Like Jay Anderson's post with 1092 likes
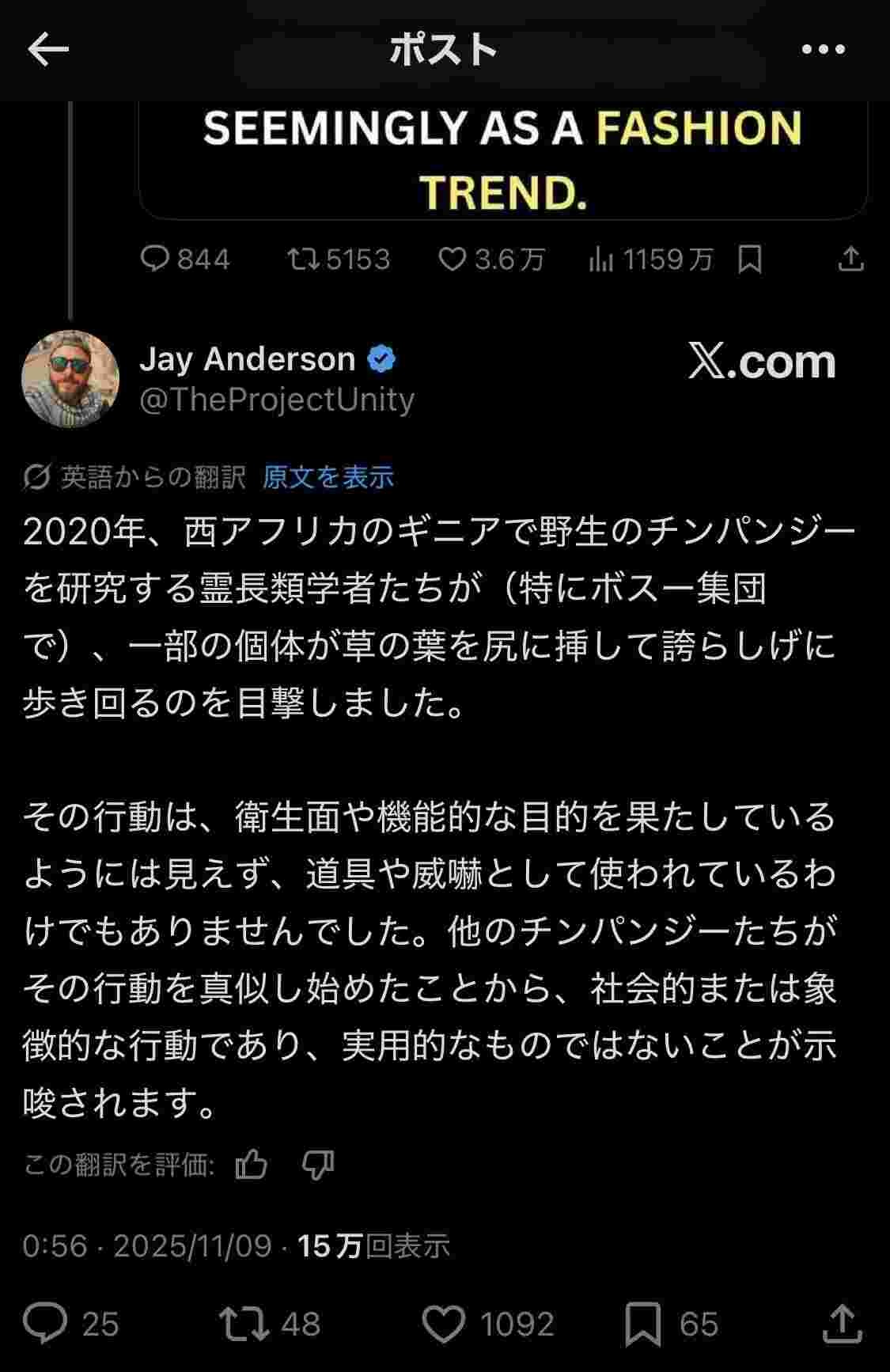The width and height of the screenshot is (890, 1372). [444, 1323]
